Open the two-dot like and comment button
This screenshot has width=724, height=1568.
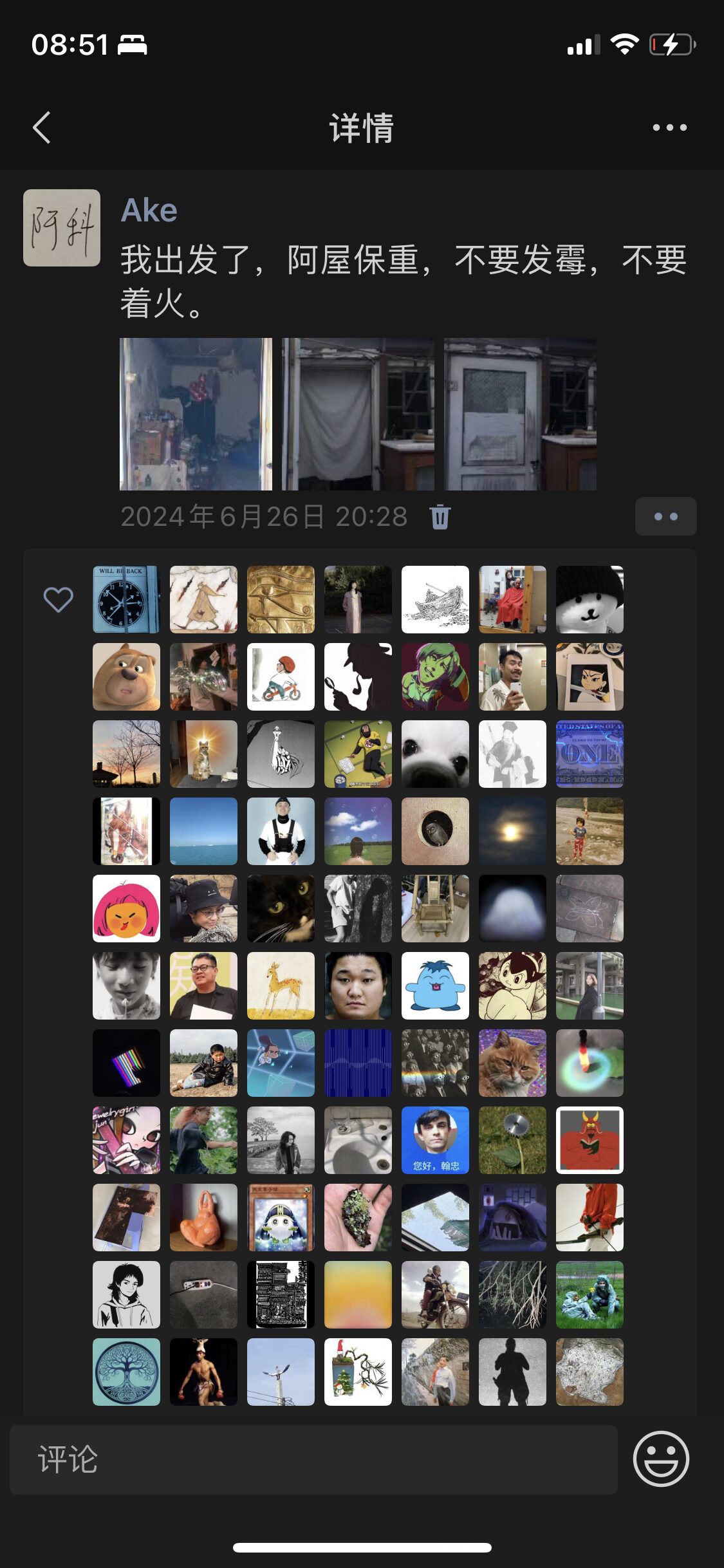(x=665, y=516)
